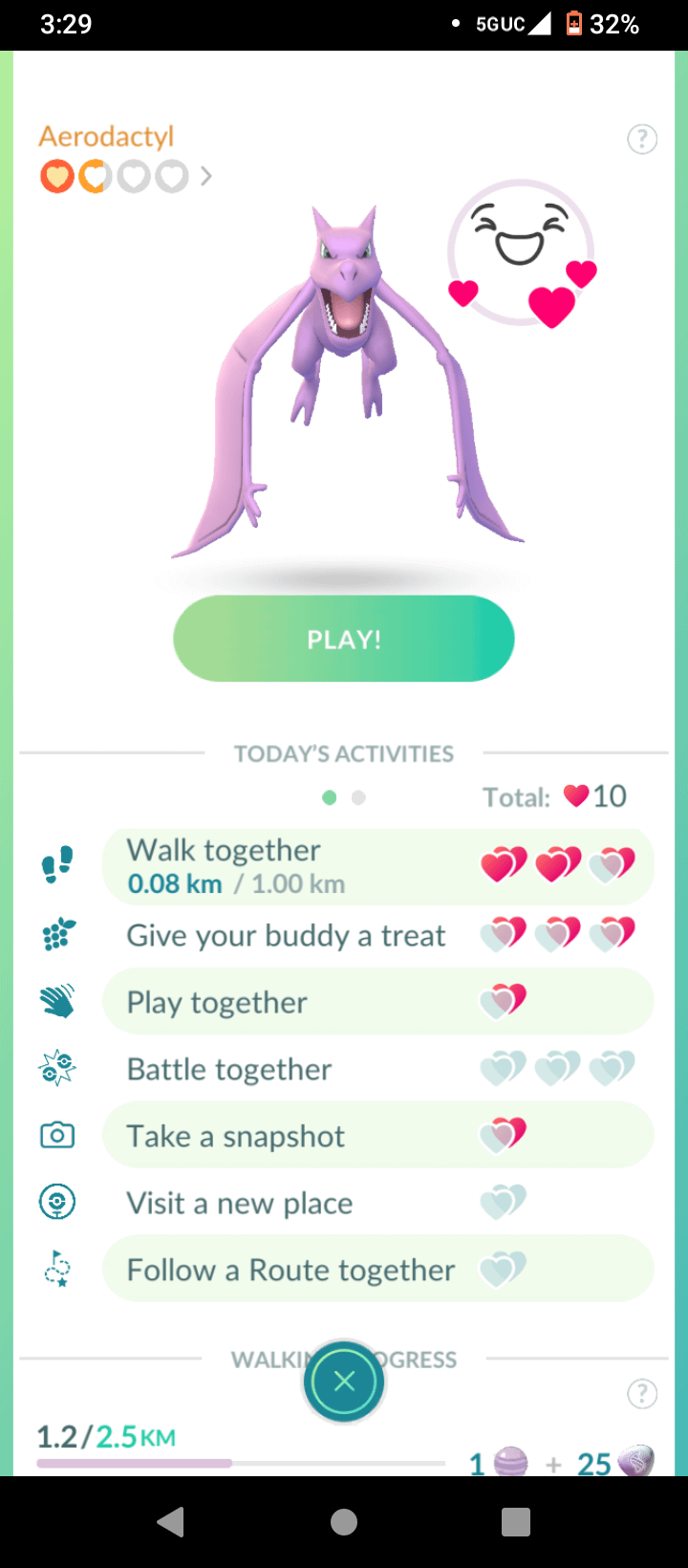Close the buddy screen with the X button
This screenshot has height=1568, width=688.
click(344, 1381)
